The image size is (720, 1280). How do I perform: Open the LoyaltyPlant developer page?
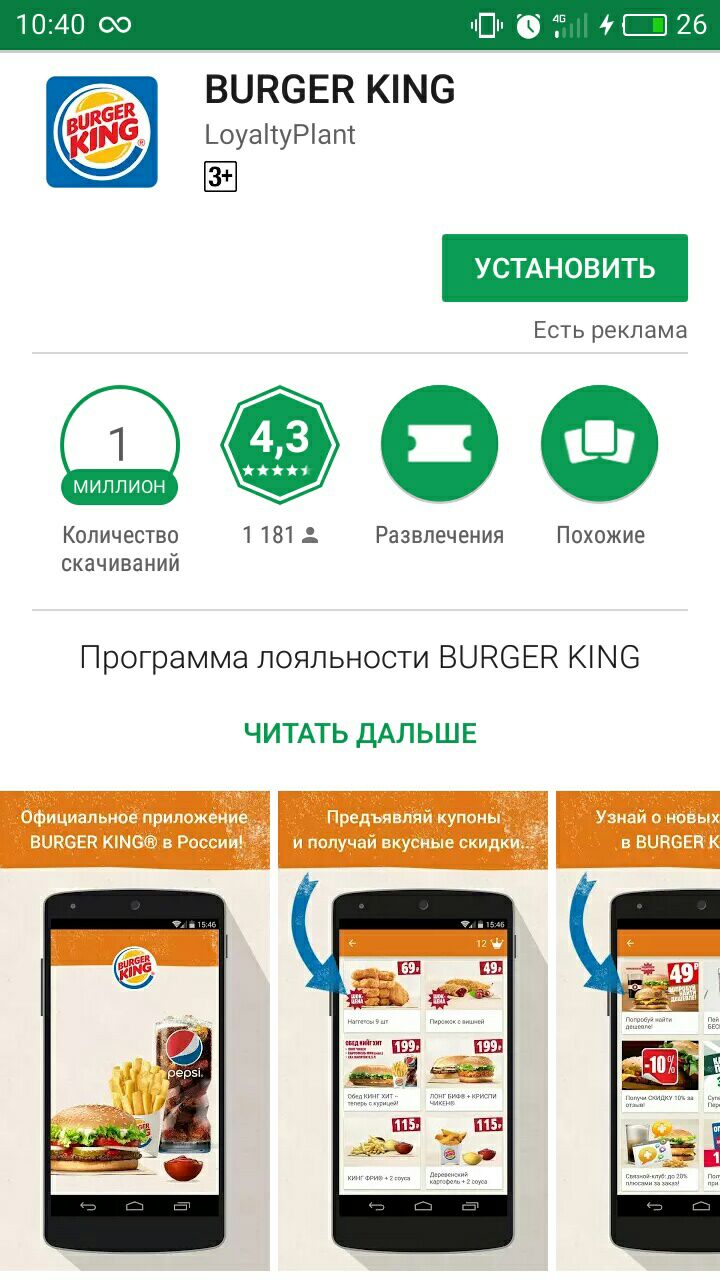[x=280, y=135]
